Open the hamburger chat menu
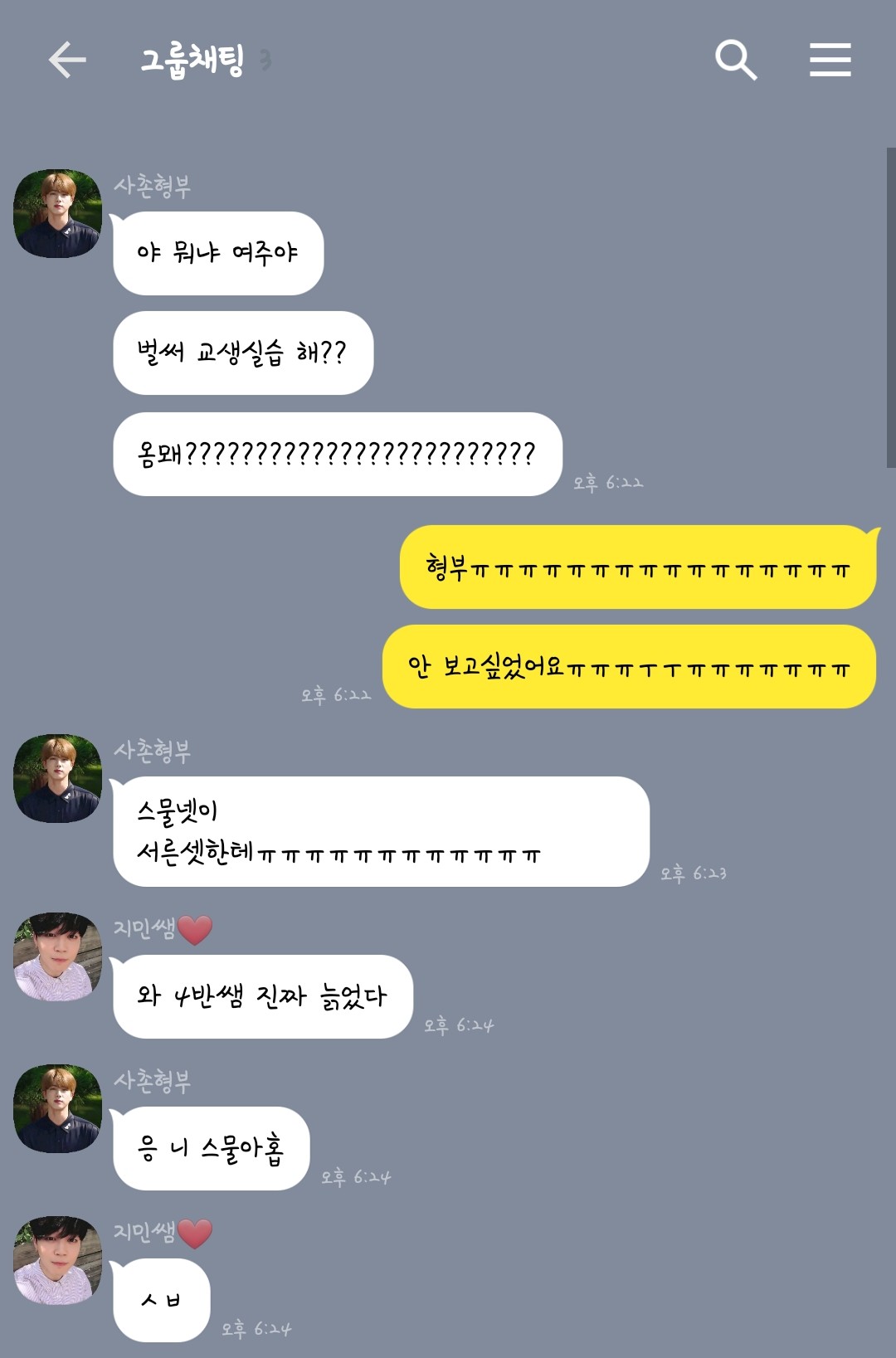The height and width of the screenshot is (1358, 896). coord(830,60)
